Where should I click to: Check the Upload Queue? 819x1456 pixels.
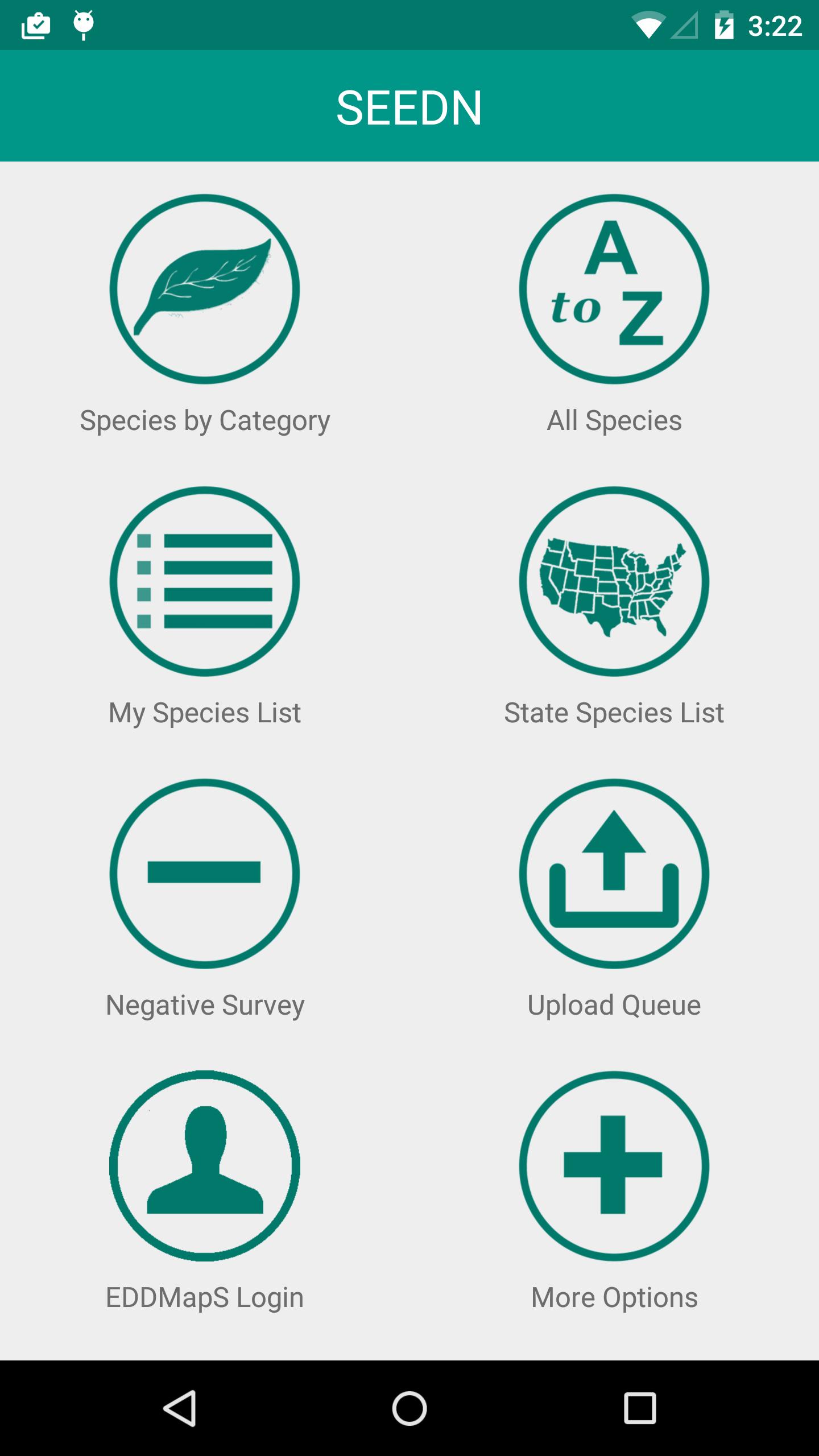[614, 874]
